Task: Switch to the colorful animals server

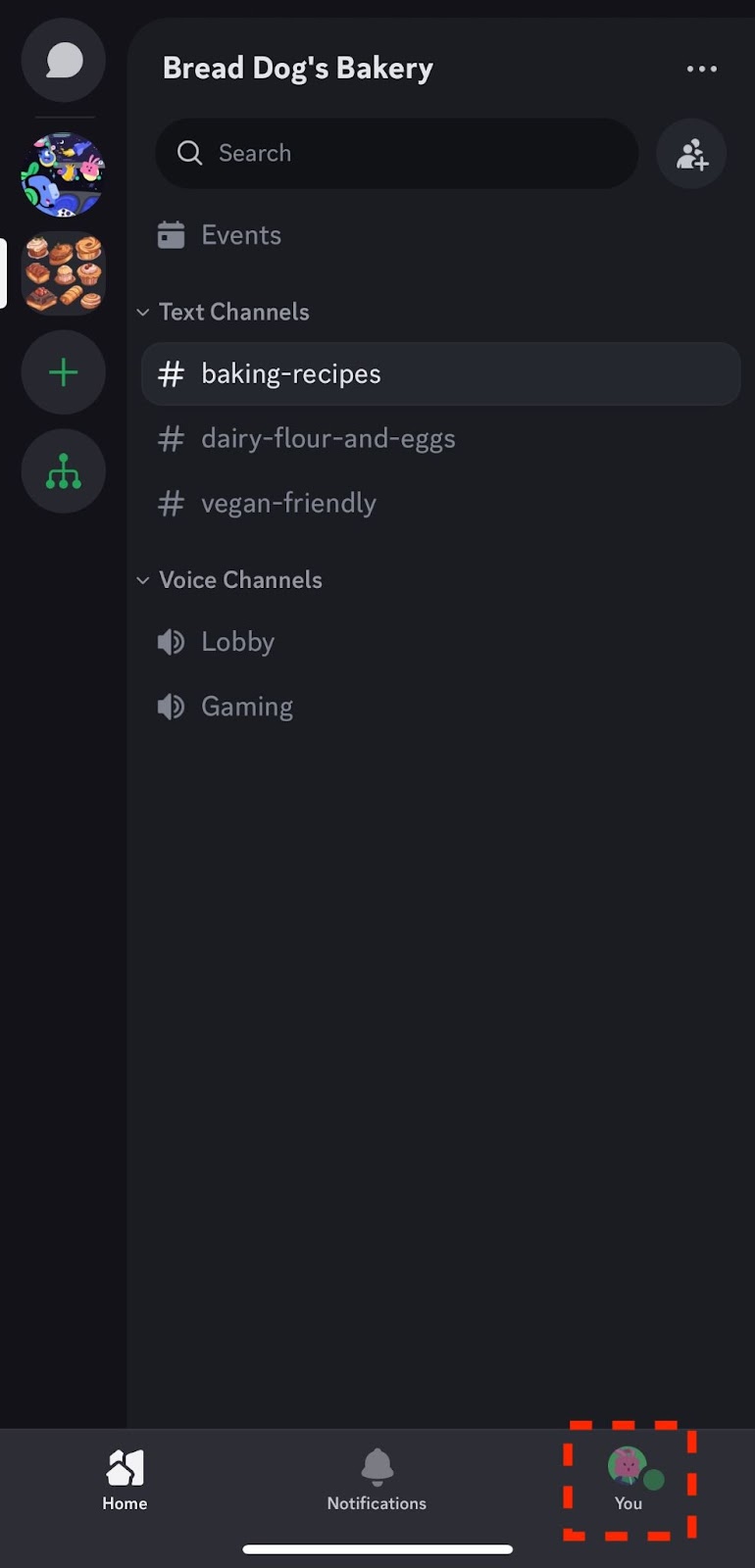Action: pyautogui.click(x=64, y=174)
